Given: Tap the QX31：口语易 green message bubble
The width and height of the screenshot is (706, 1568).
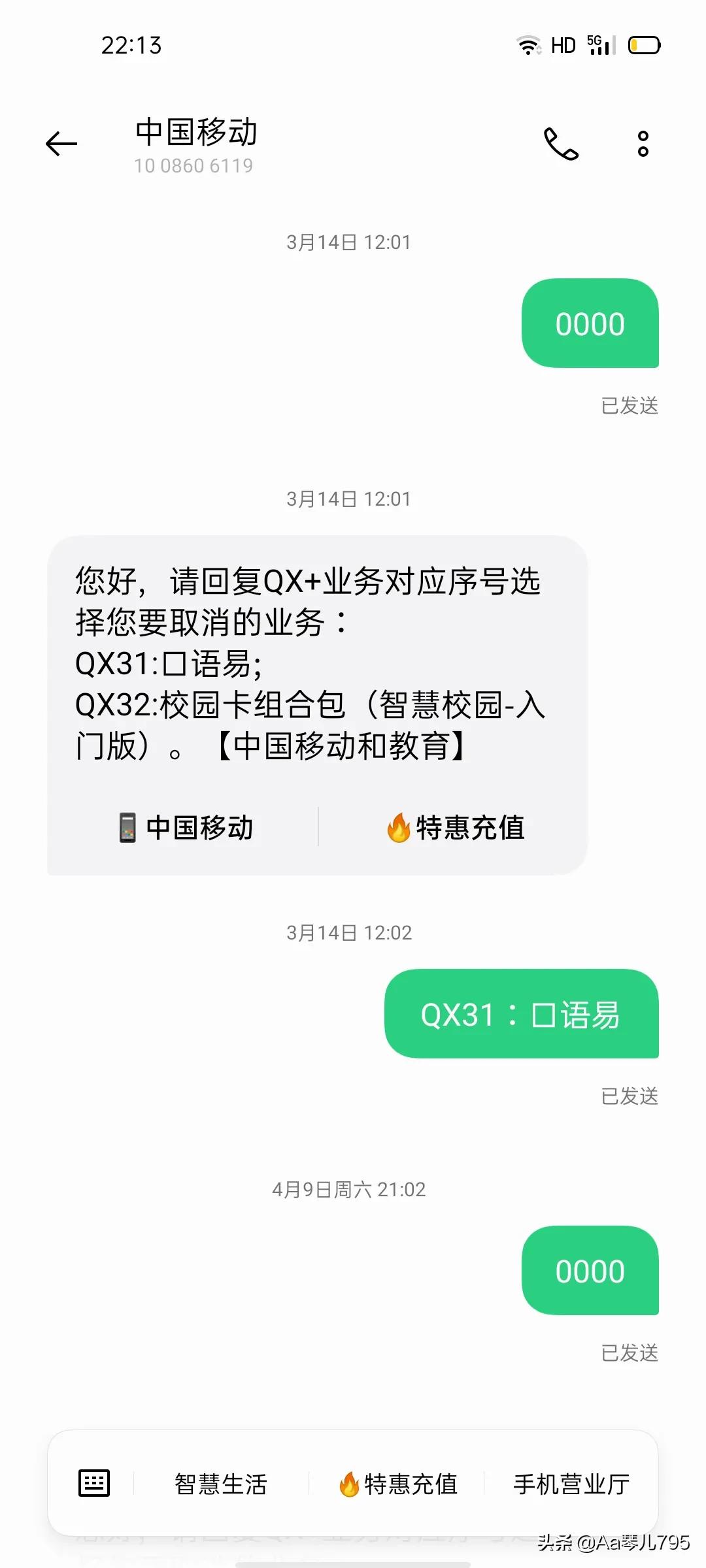Looking at the screenshot, I should 523,1015.
